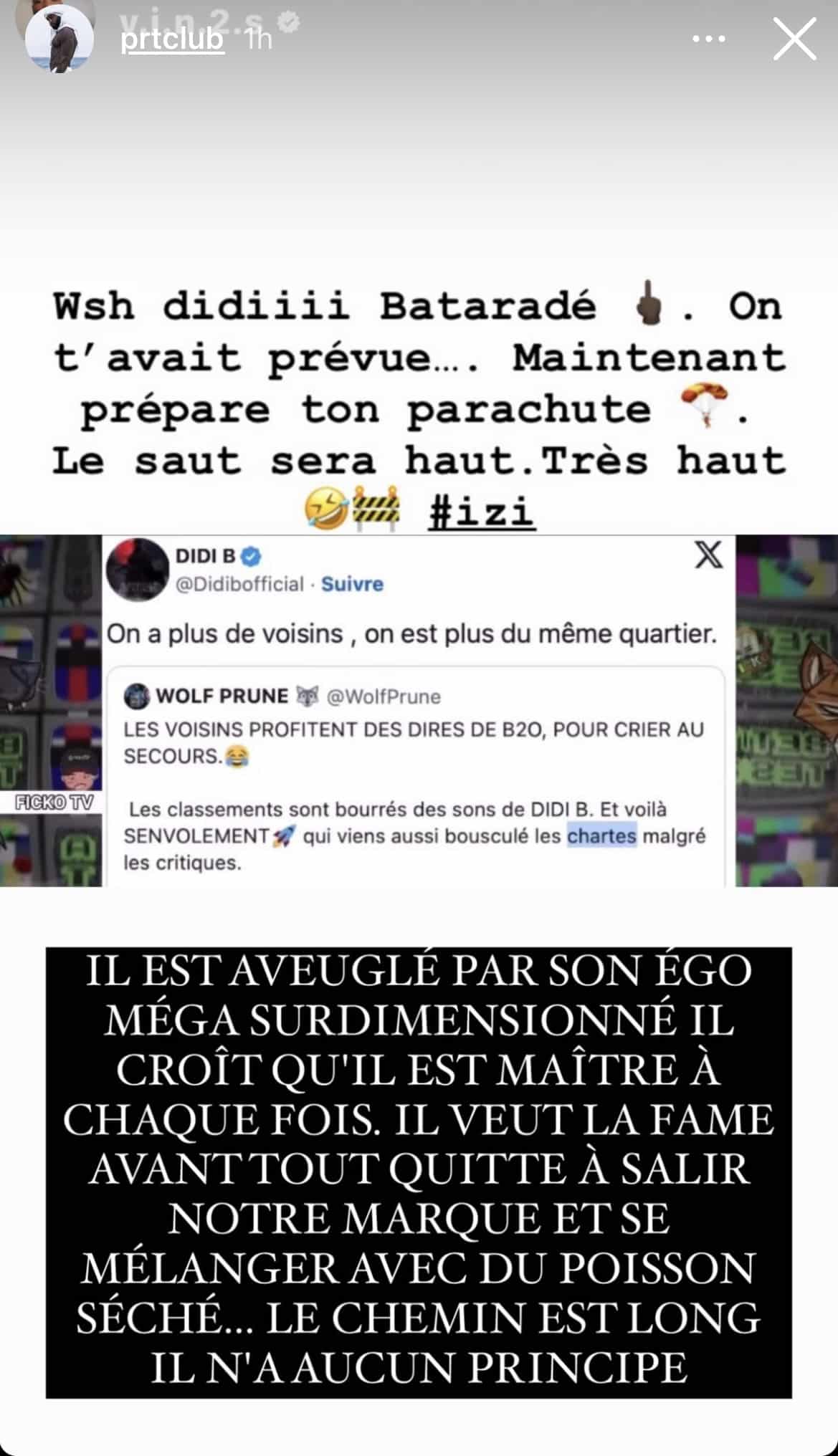Image resolution: width=838 pixels, height=1456 pixels.
Task: Open prtclub's profile via username
Action: pyautogui.click(x=172, y=39)
